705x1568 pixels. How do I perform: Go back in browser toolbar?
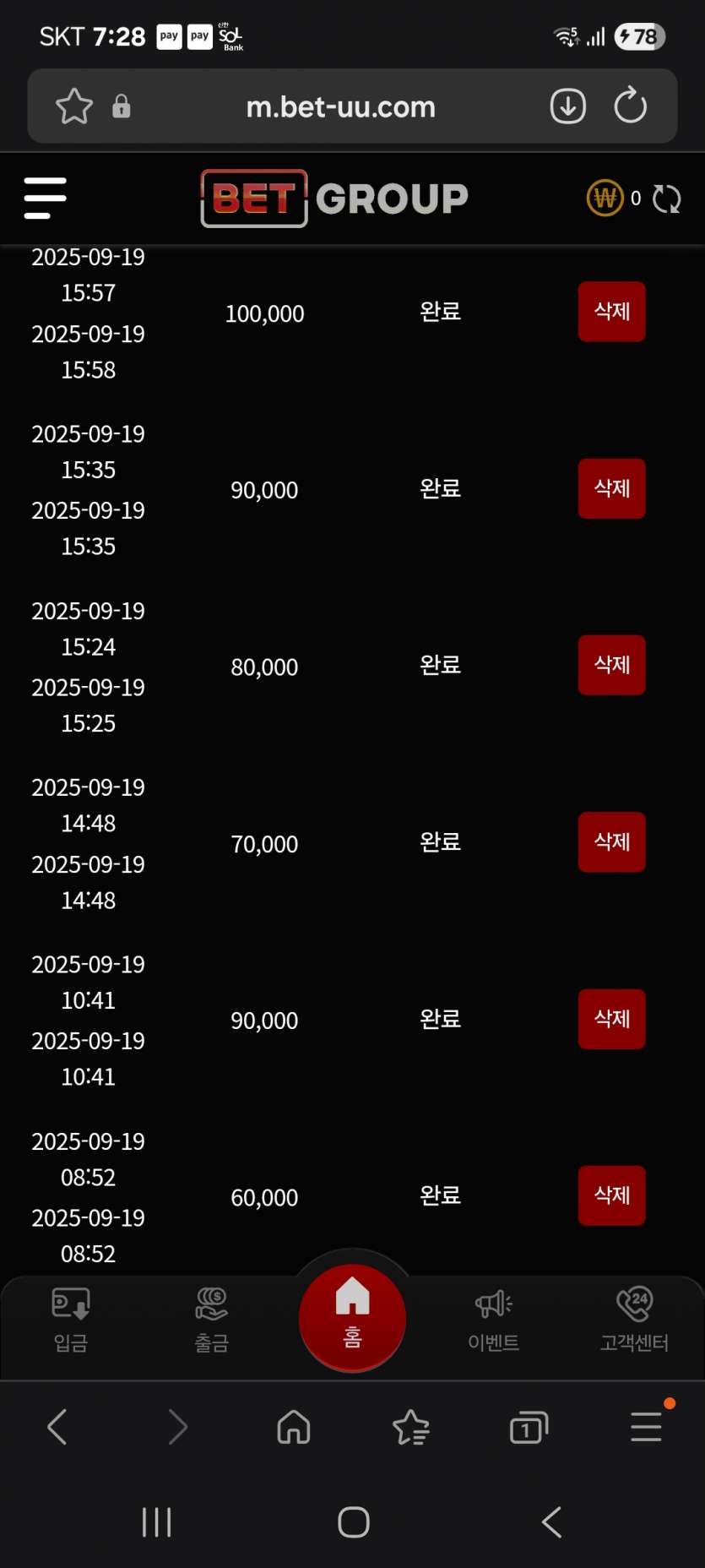57,1427
